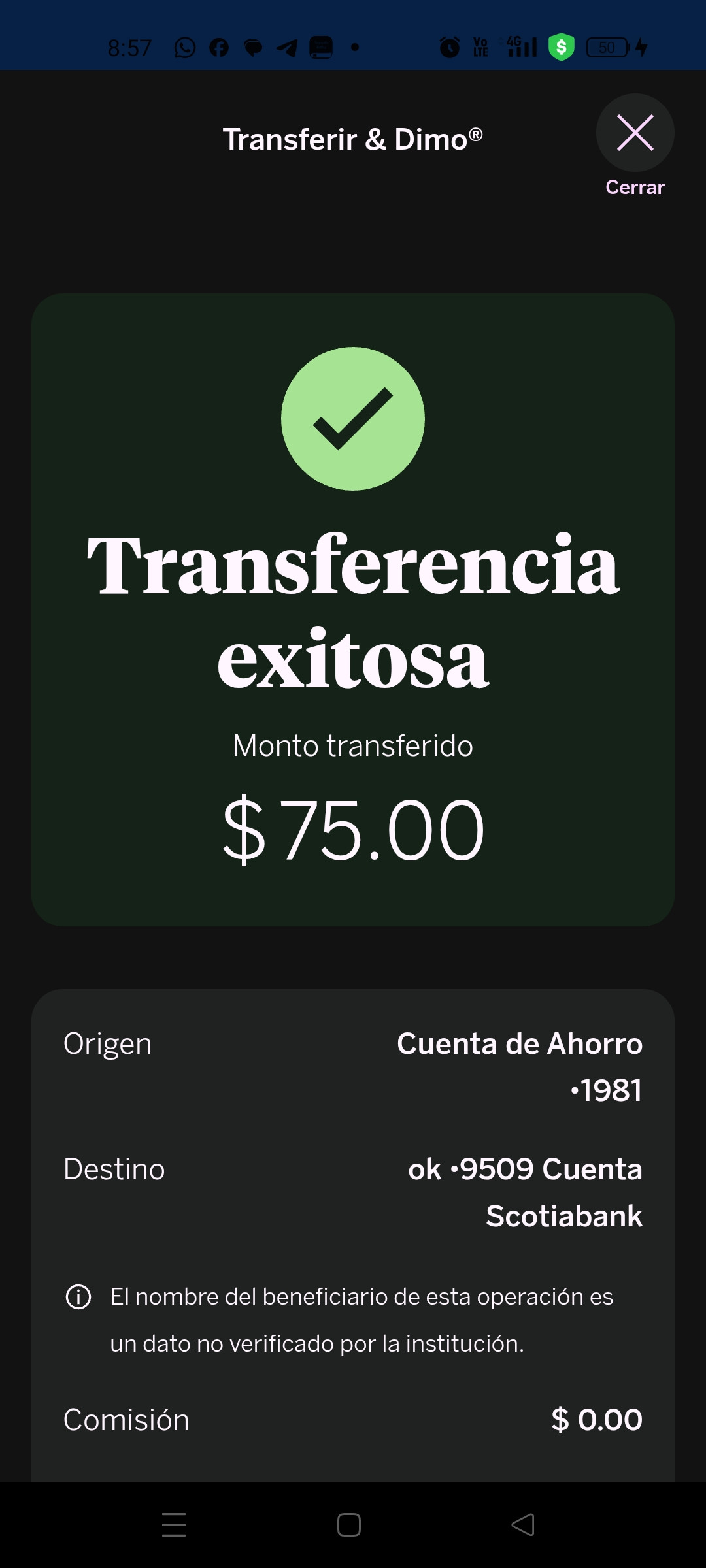The width and height of the screenshot is (706, 1568).
Task: Tap the system back button
Action: pyautogui.click(x=523, y=1525)
